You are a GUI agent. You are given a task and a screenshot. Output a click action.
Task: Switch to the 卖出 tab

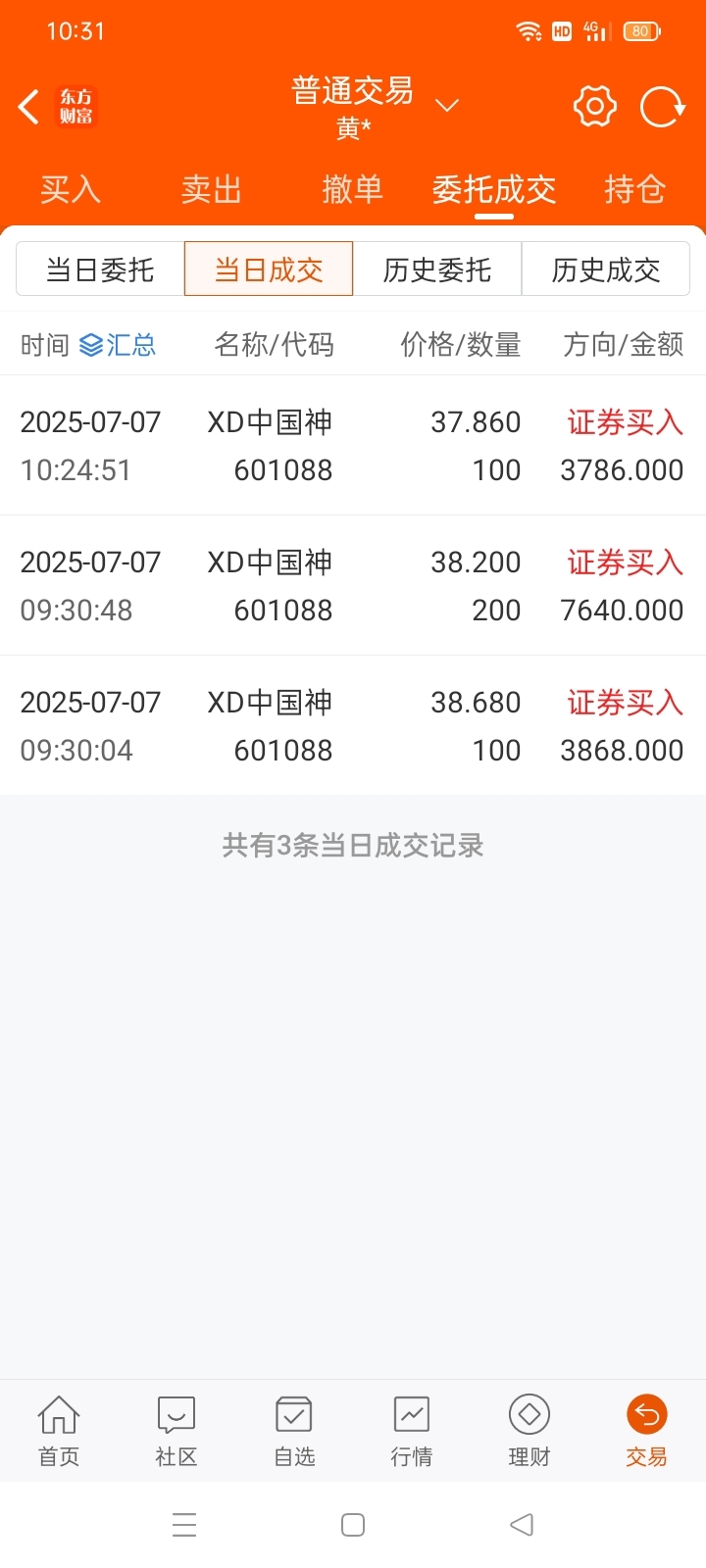(212, 189)
